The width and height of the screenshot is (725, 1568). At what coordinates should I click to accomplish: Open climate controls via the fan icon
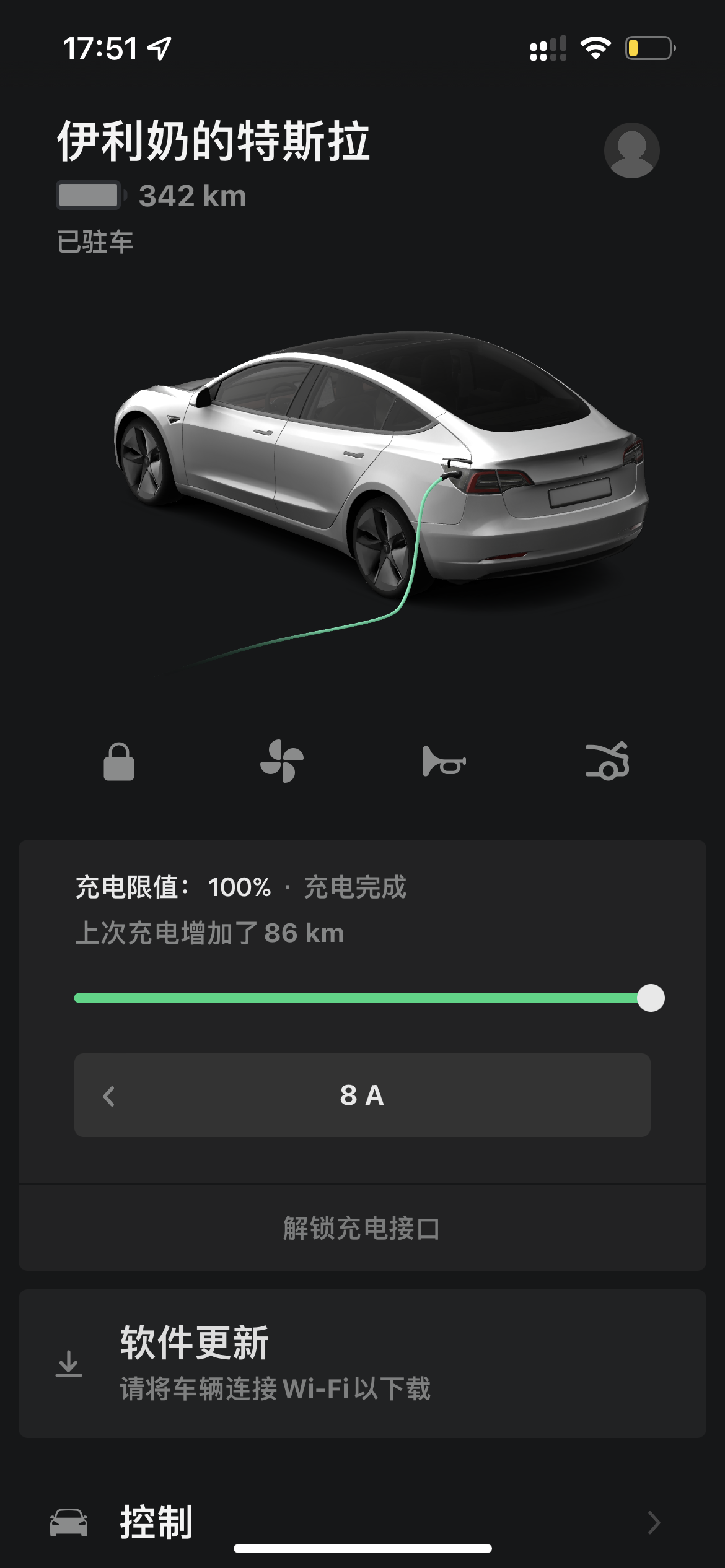coord(282,764)
